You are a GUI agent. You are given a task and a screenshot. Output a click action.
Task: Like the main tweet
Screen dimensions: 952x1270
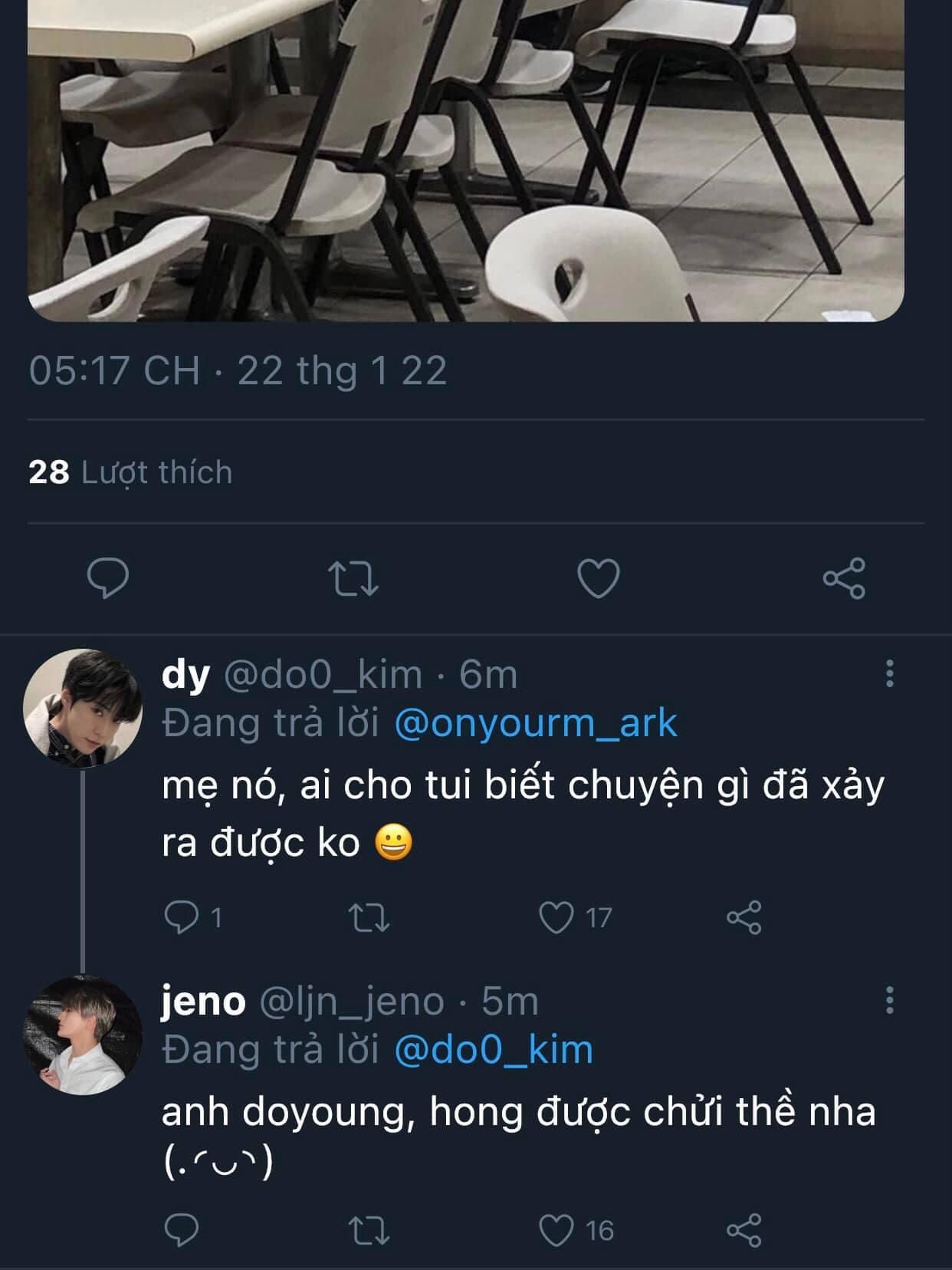598,579
